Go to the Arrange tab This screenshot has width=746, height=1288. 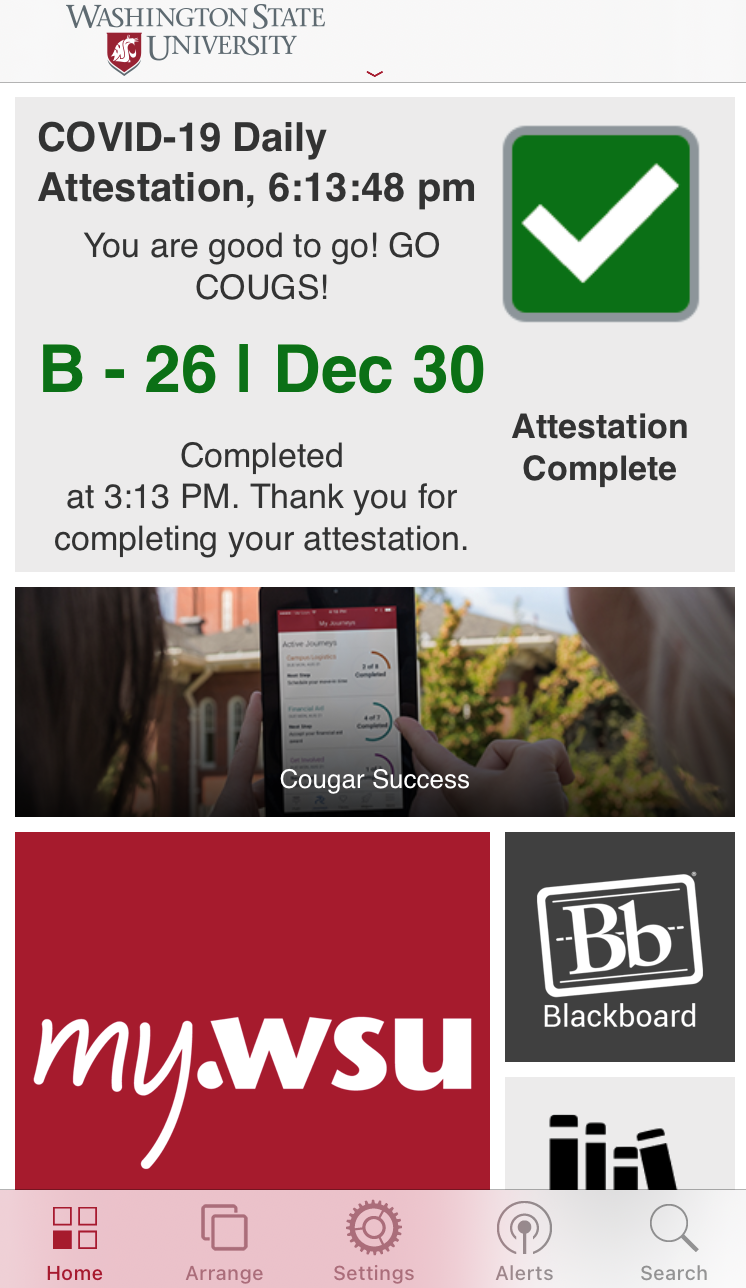point(224,1242)
